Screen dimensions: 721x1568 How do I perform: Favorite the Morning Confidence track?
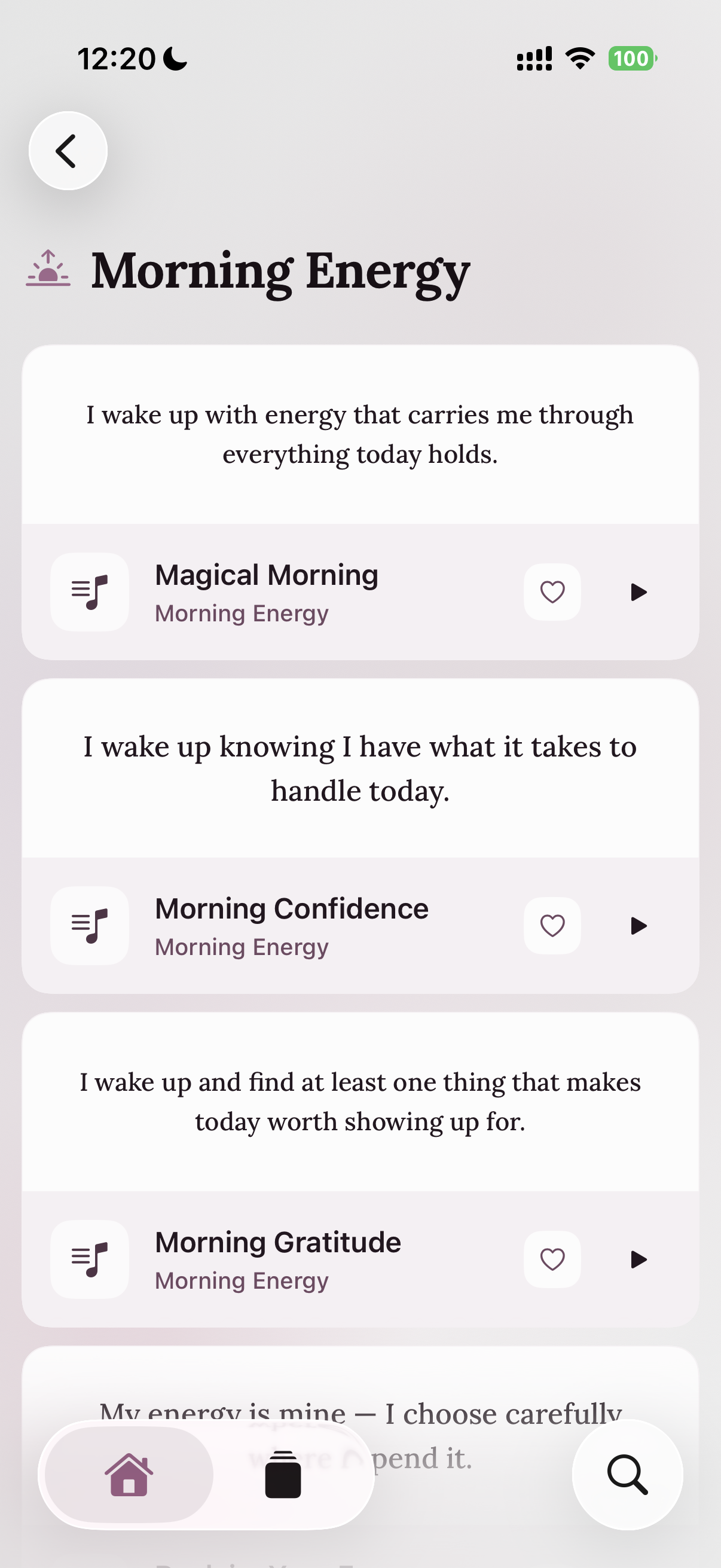(x=551, y=925)
